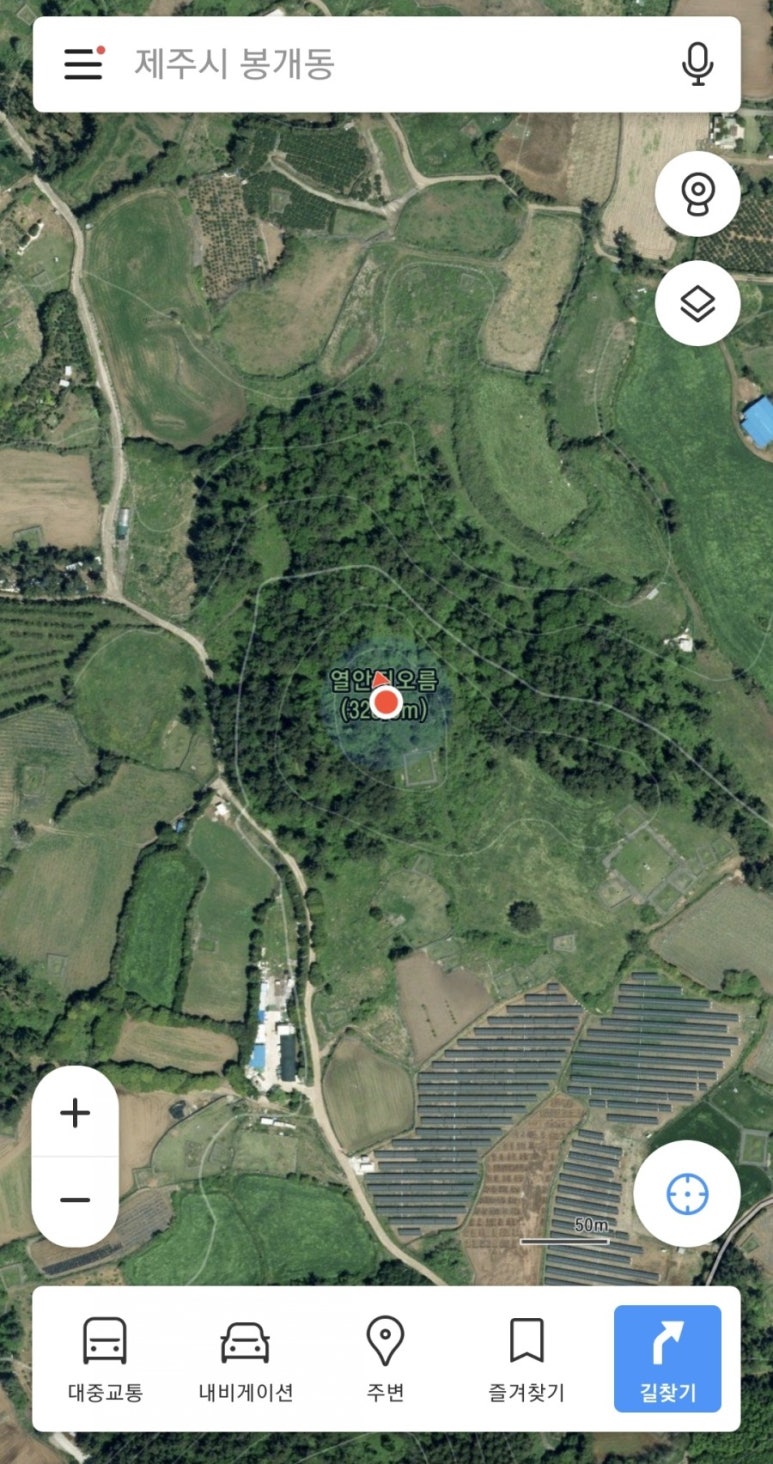Center map on my current location
The width and height of the screenshot is (773, 1464).
[687, 1195]
